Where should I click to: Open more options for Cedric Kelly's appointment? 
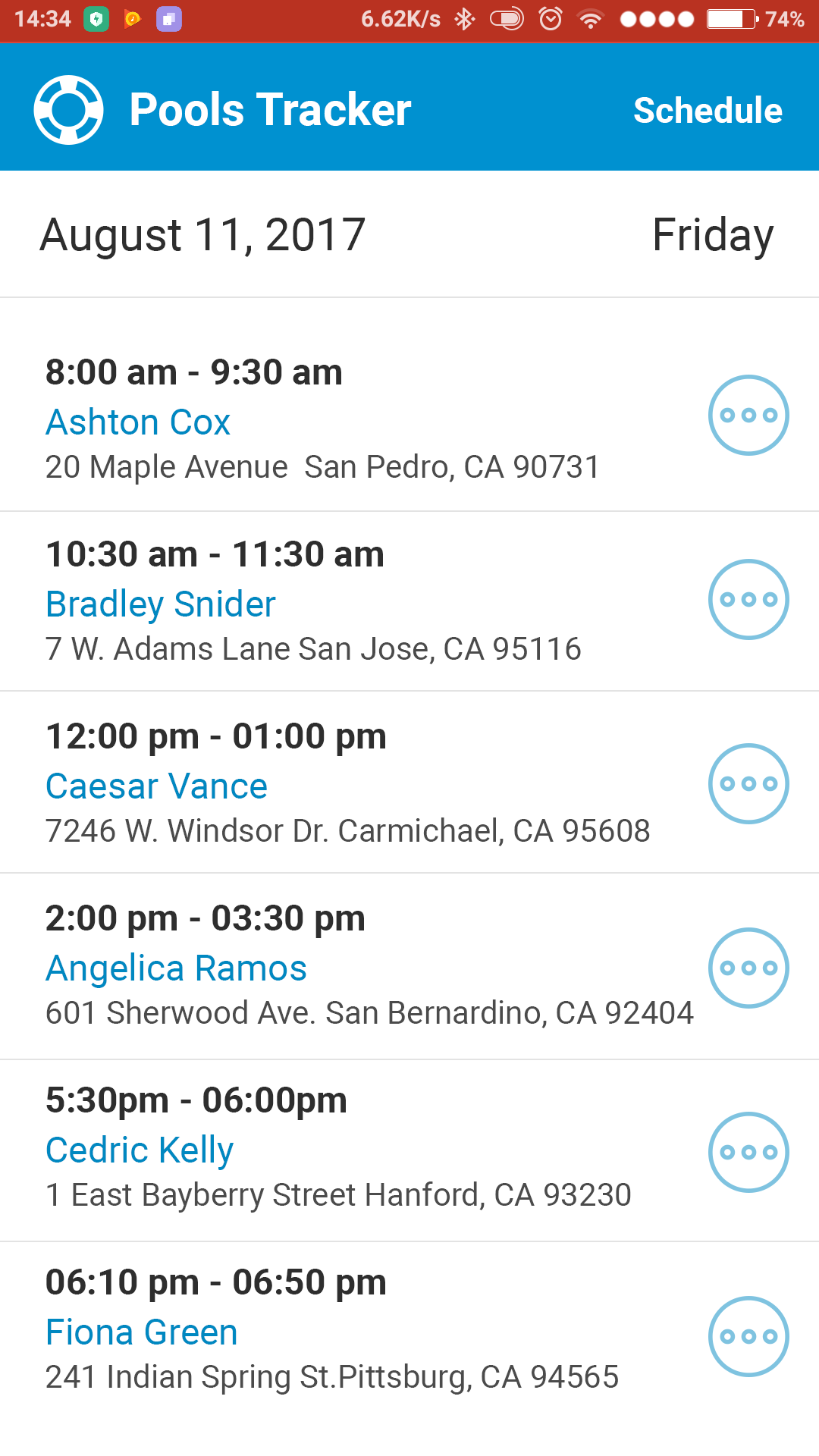coord(748,1152)
